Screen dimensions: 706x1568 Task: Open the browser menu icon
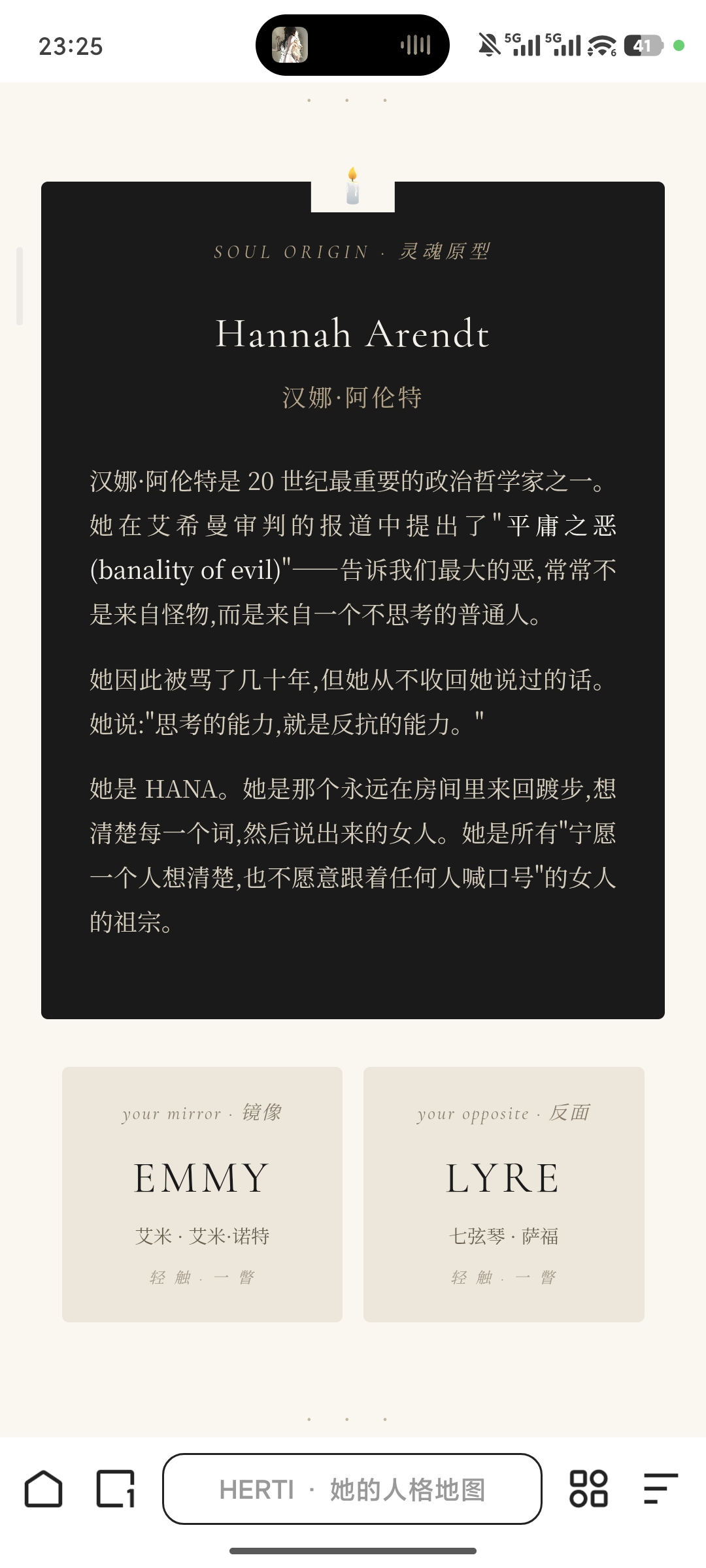660,1489
